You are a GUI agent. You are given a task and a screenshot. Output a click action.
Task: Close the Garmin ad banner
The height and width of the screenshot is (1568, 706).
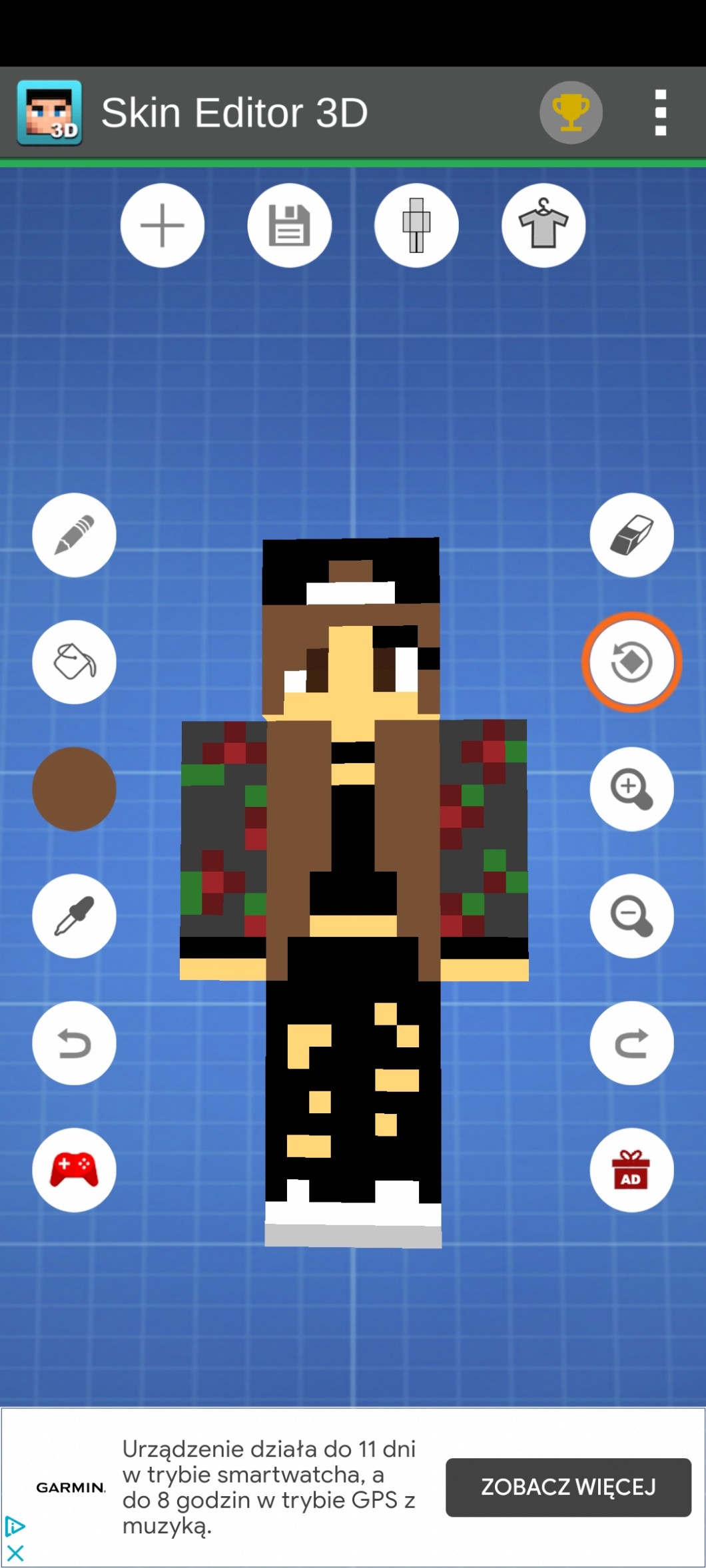tap(15, 1553)
